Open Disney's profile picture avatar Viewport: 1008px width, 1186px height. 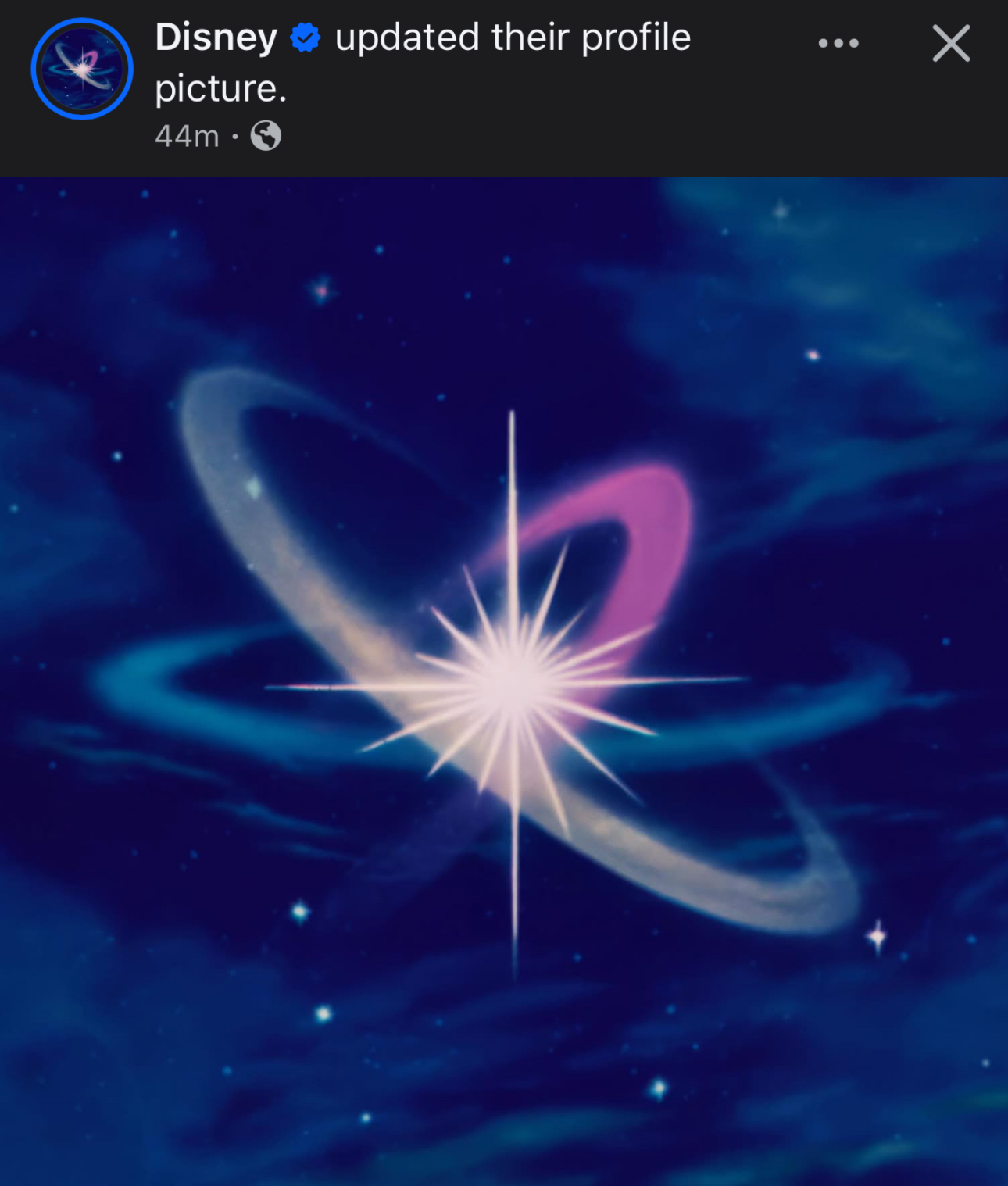(x=81, y=69)
